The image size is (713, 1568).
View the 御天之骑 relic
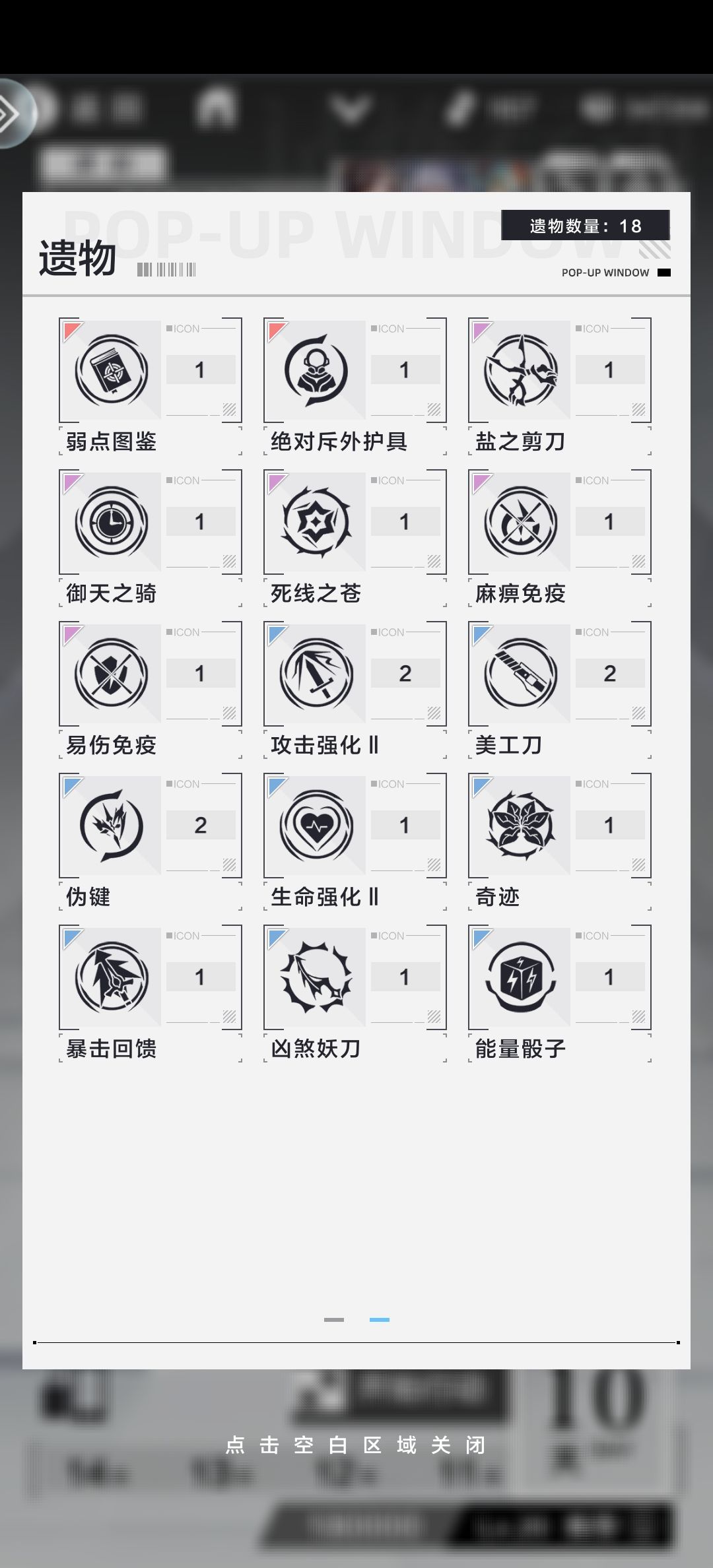(x=110, y=523)
